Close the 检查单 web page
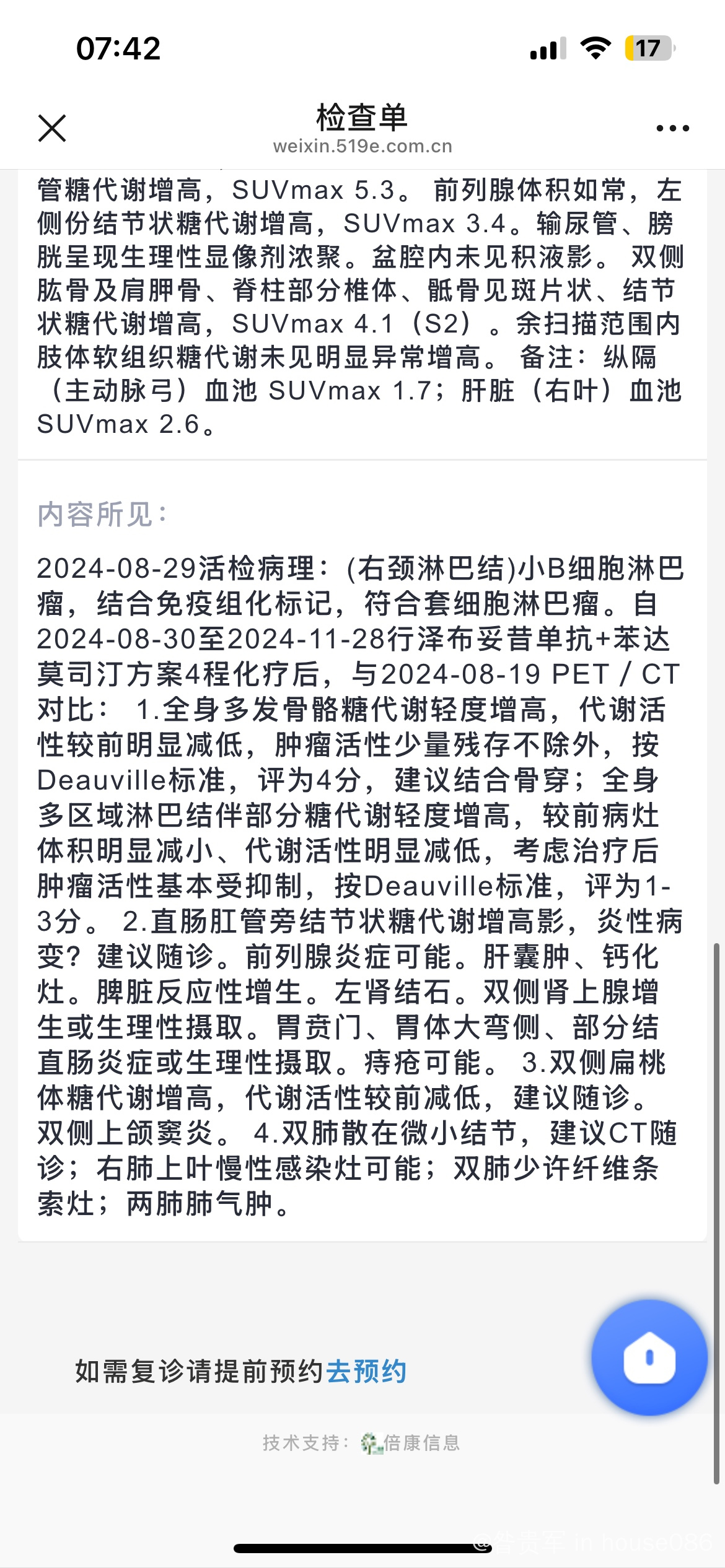This screenshot has height=1568, width=725. [52, 128]
